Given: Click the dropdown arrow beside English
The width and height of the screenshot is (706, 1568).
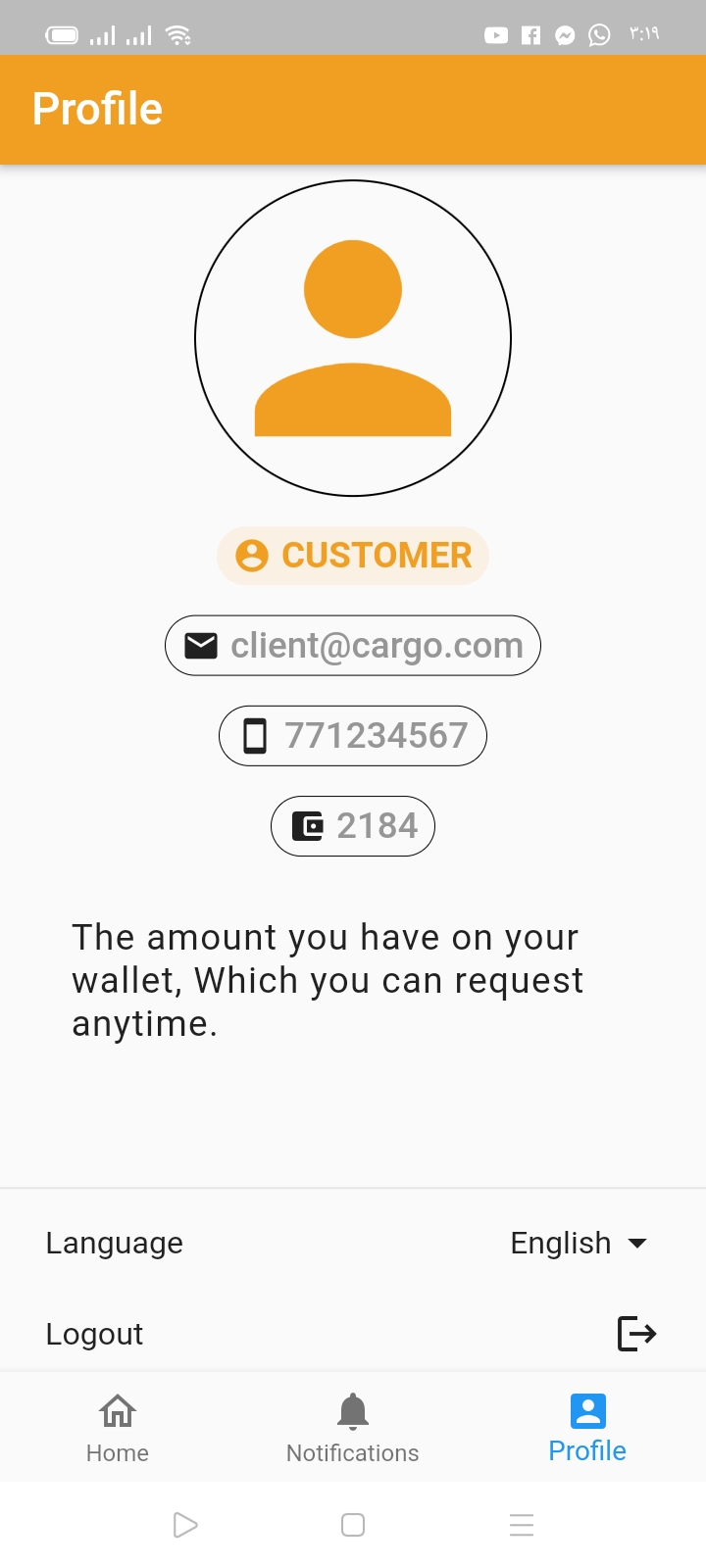Looking at the screenshot, I should pos(639,1243).
